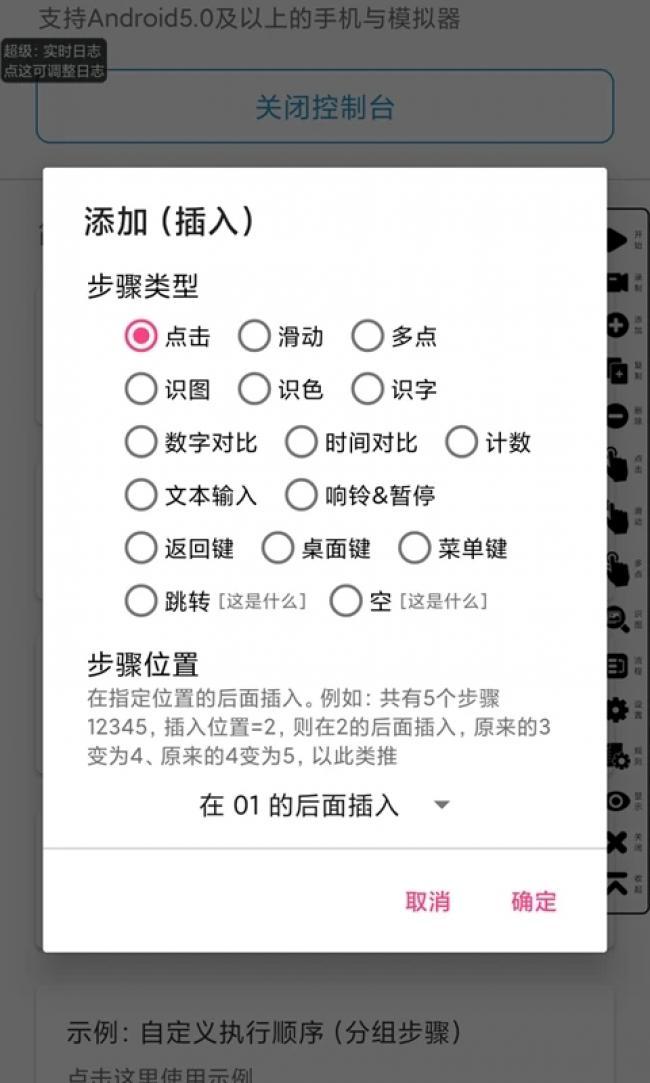This screenshot has height=1083, width=650.
Task: Choose the 多点 radio option
Action: (x=367, y=336)
